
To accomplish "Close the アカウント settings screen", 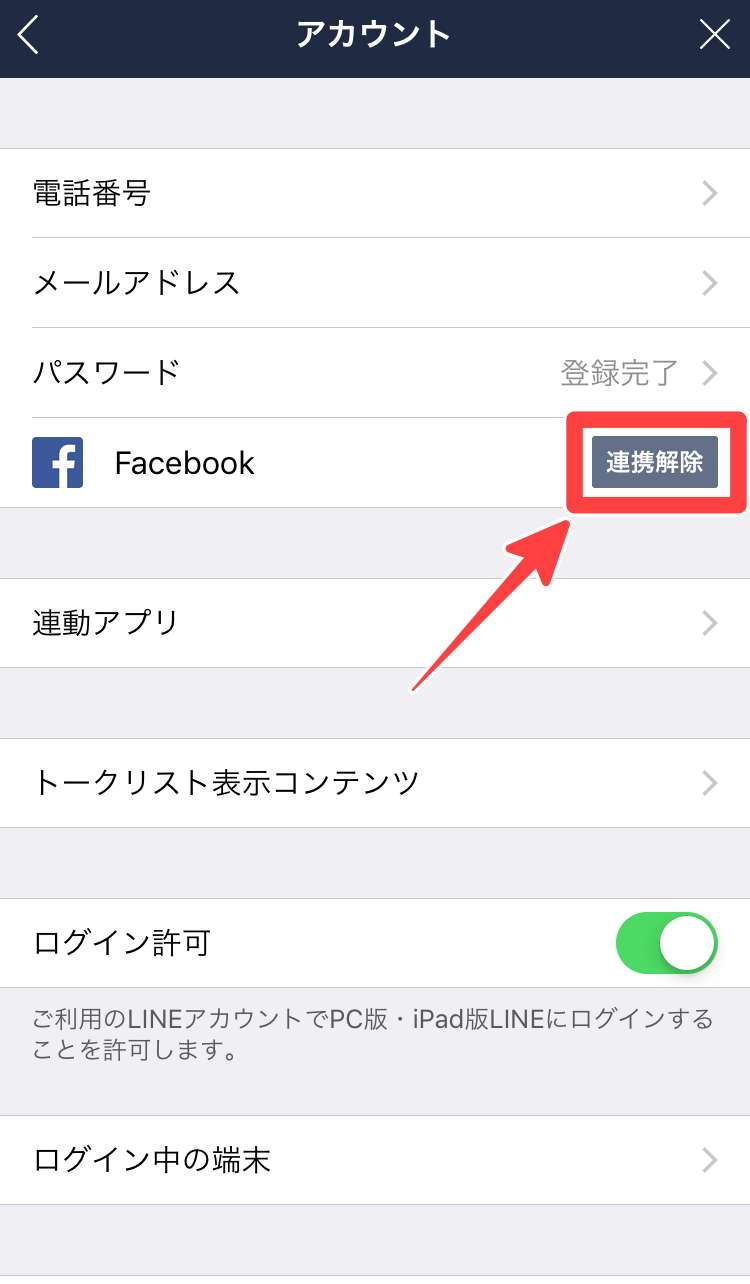I will click(714, 36).
